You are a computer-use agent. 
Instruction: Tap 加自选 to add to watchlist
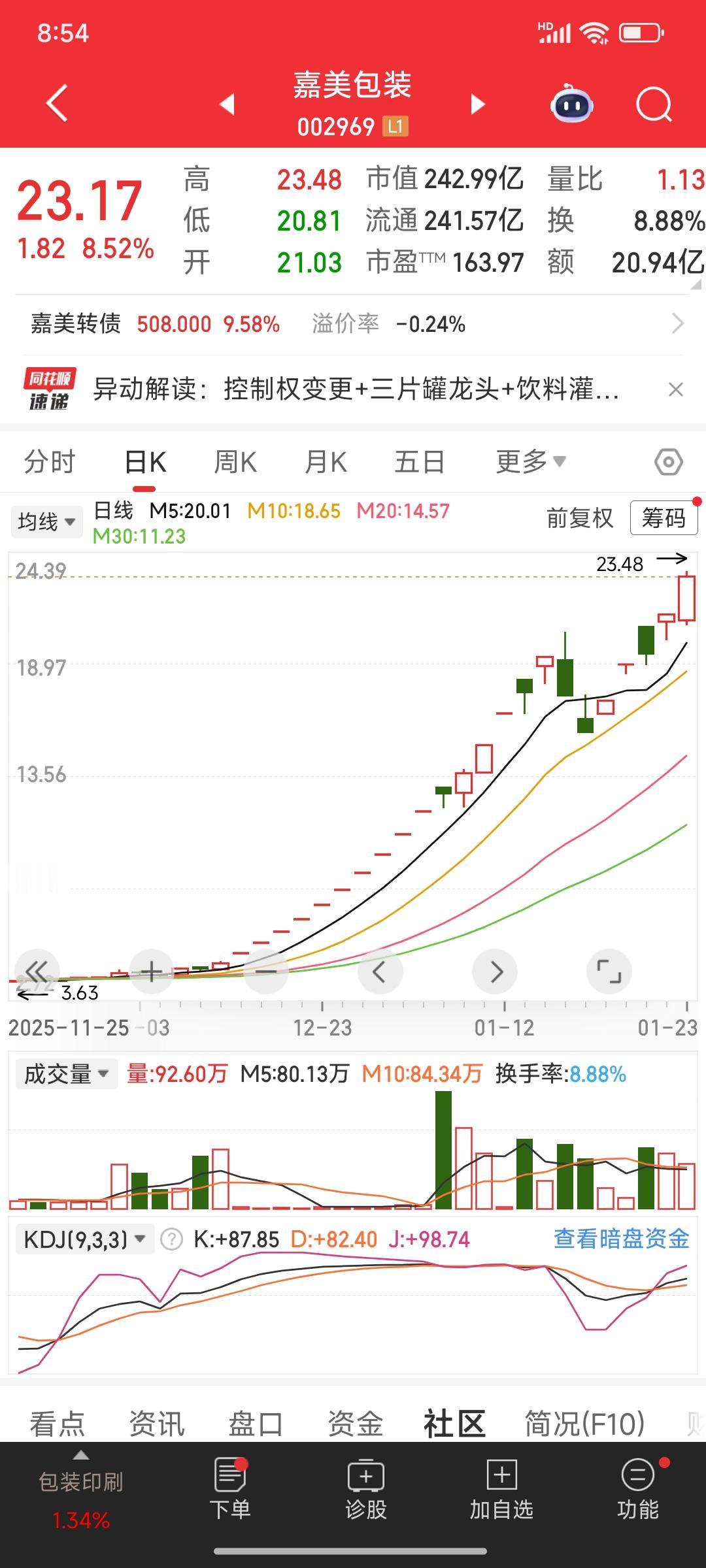501,1481
